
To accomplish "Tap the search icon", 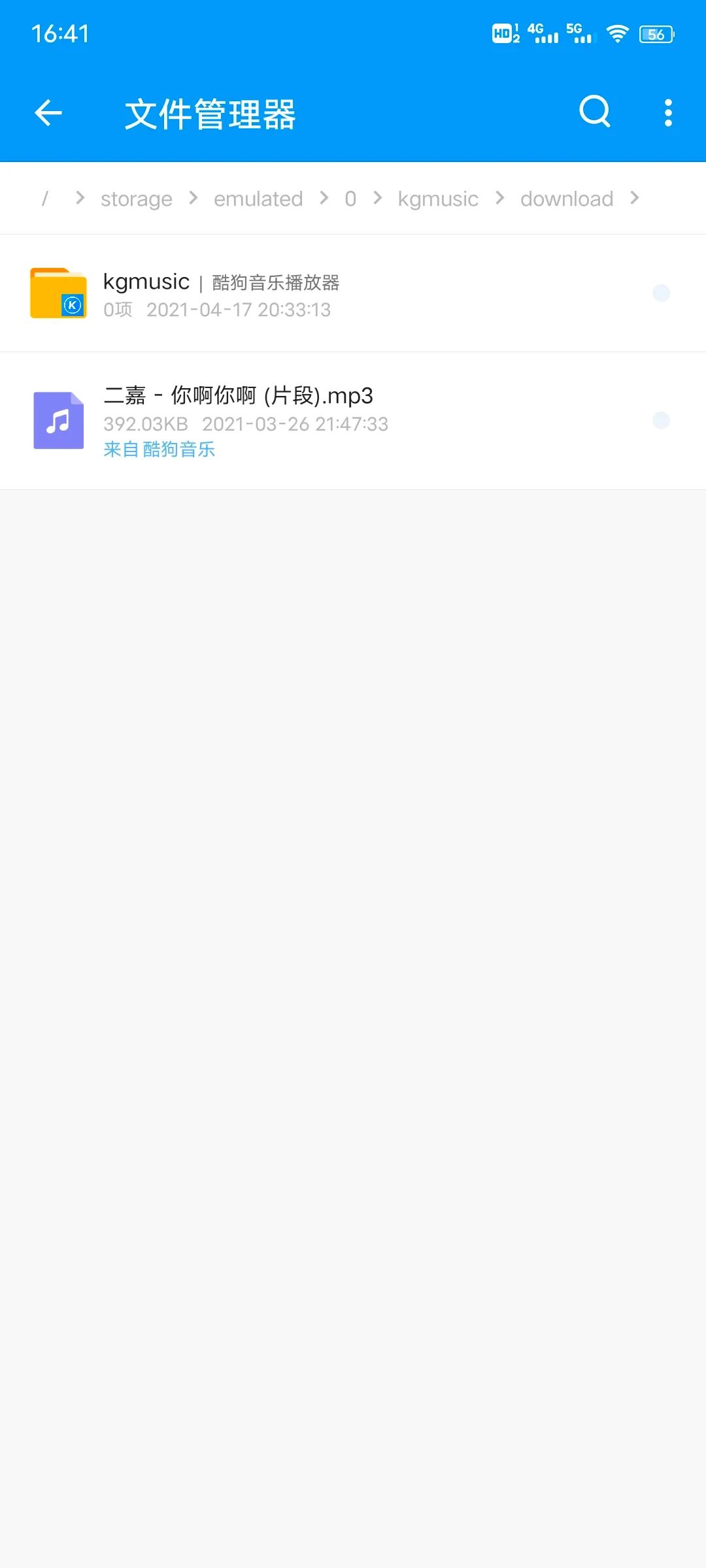I will click(594, 111).
